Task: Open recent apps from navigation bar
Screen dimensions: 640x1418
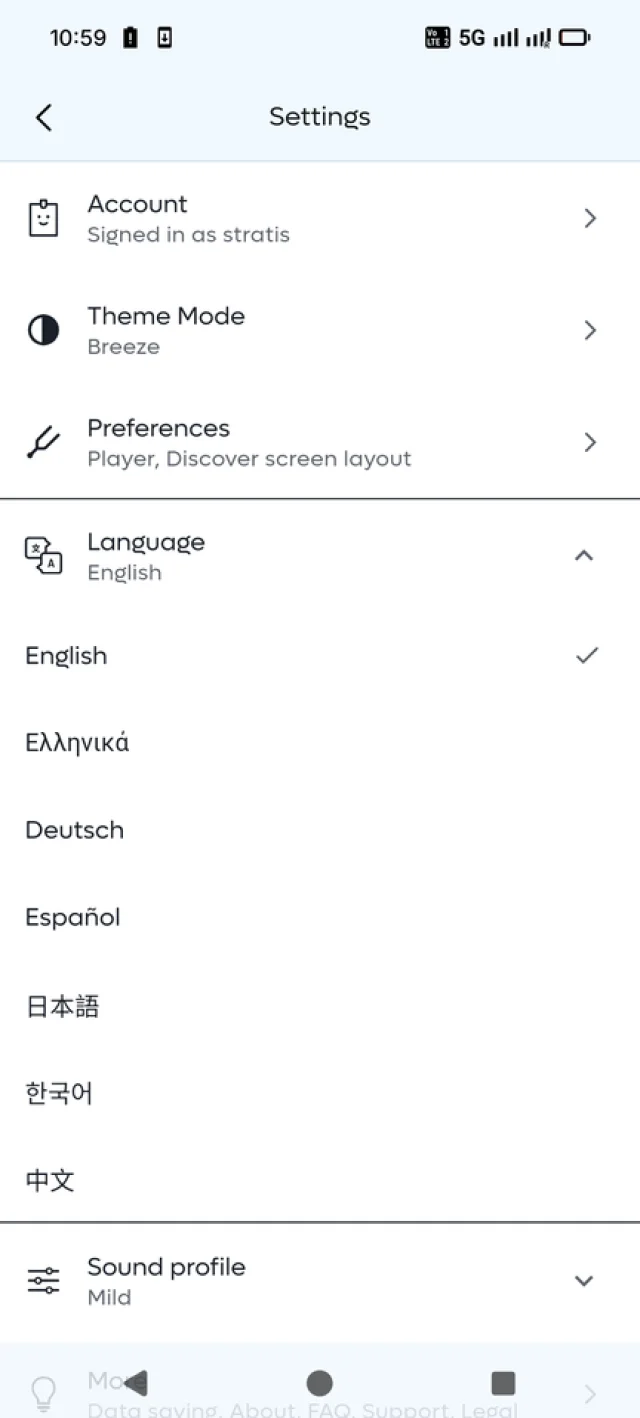Action: (503, 1383)
